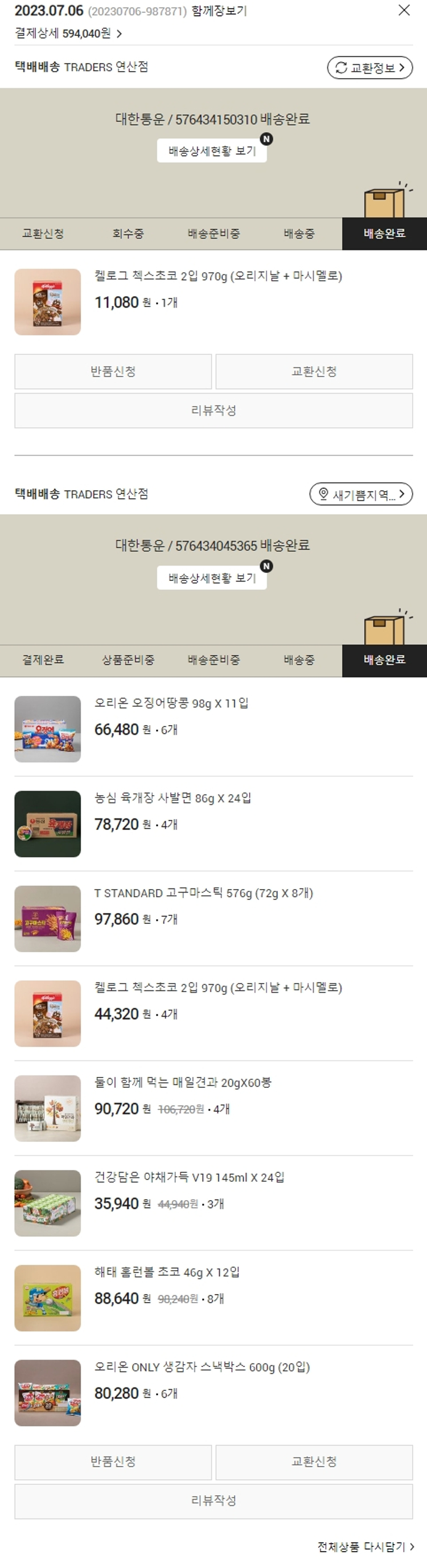The height and width of the screenshot is (1568, 427).
Task: Open 결제상세 594,040원 payment details
Action: tap(68, 34)
